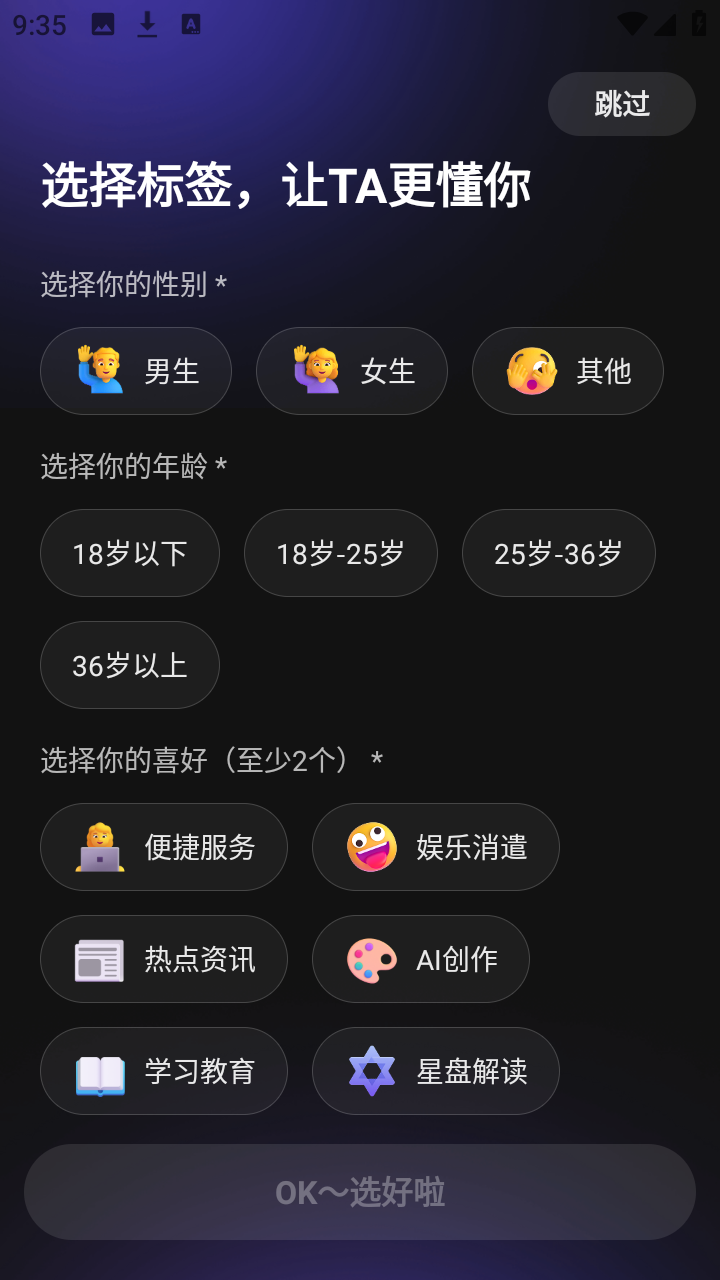Click the newspaper icon on 热点资讯

(98, 958)
